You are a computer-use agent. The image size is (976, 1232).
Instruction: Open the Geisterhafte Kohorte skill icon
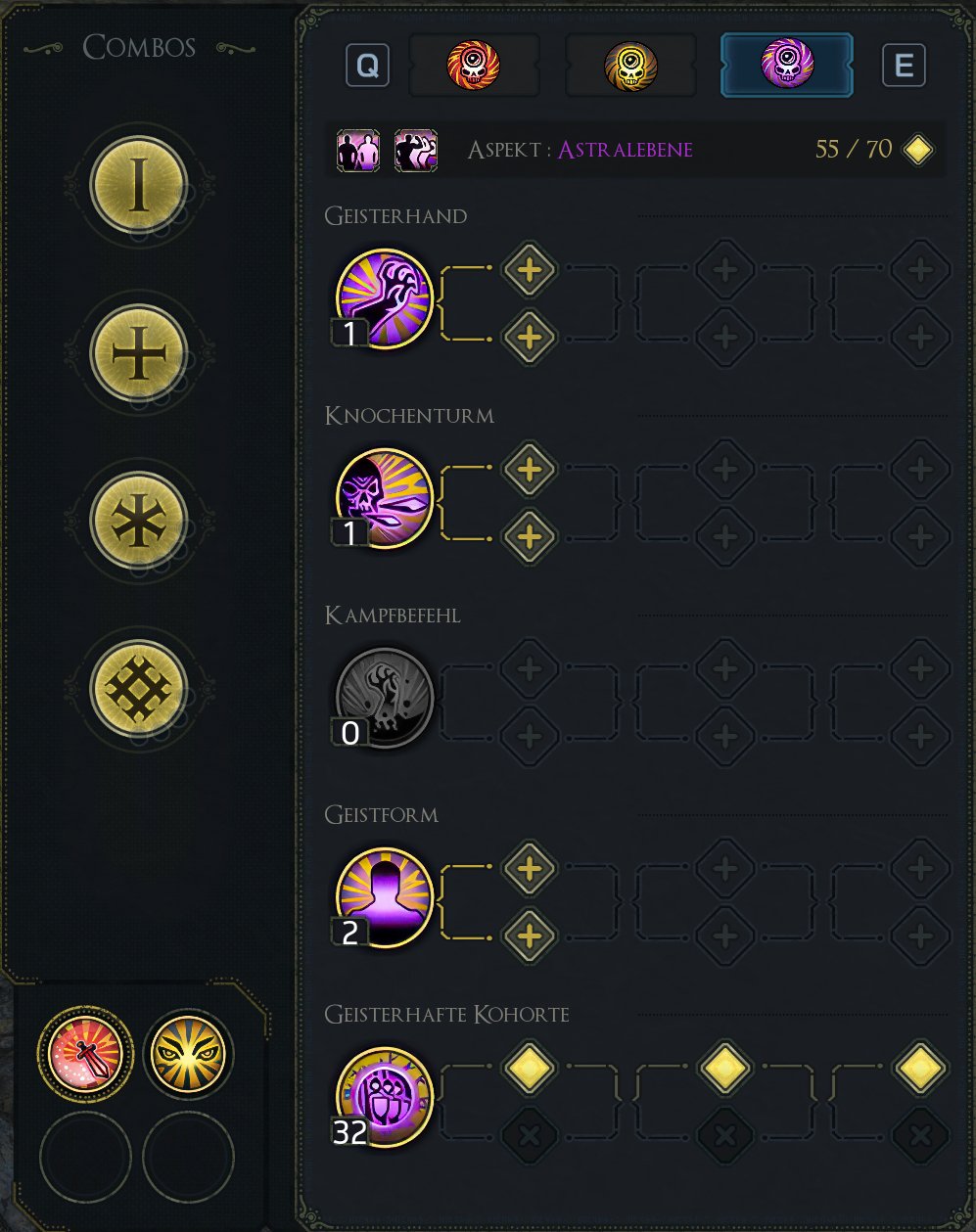click(385, 1097)
